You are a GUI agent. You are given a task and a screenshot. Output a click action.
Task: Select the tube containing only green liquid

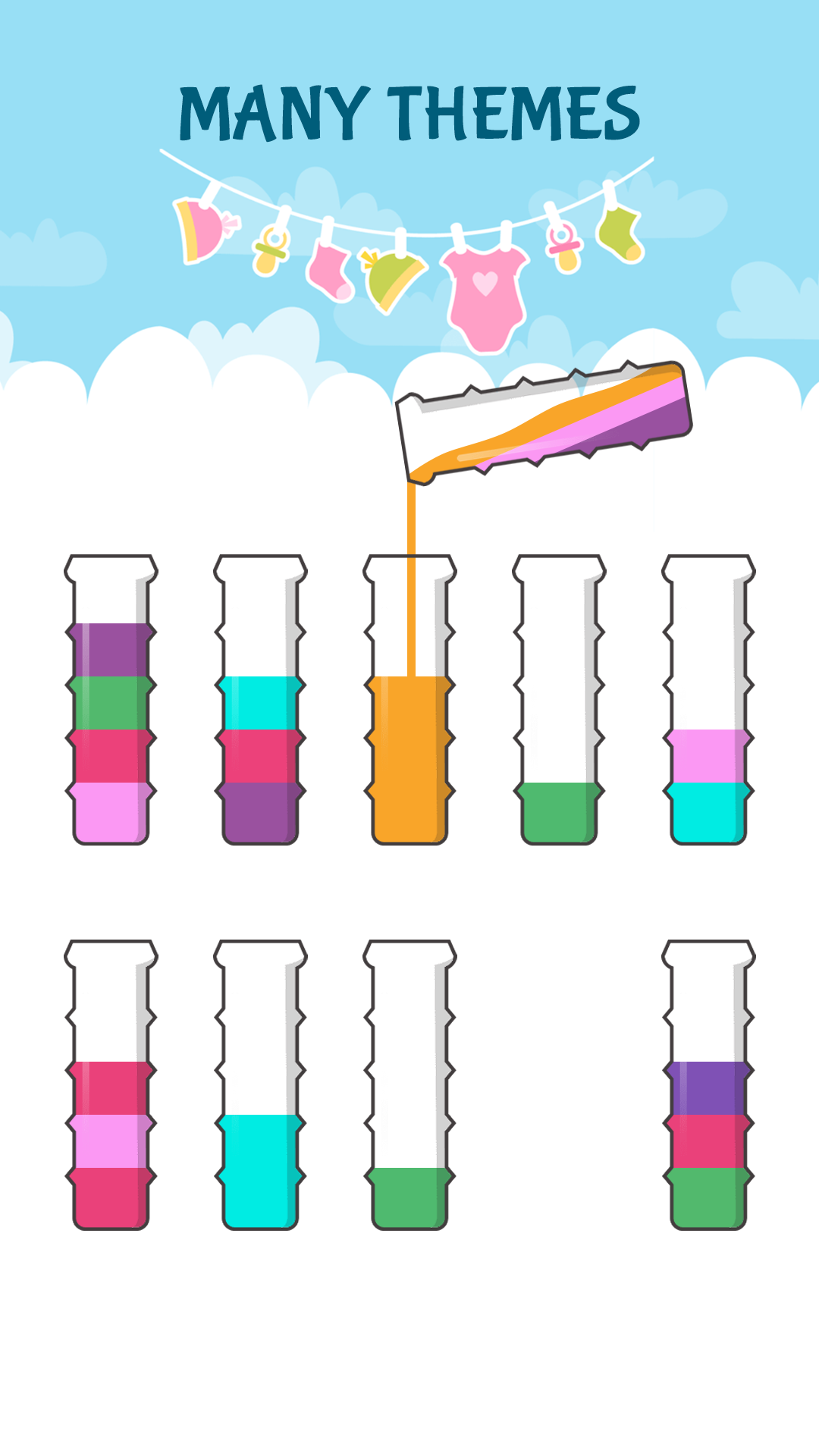click(557, 811)
